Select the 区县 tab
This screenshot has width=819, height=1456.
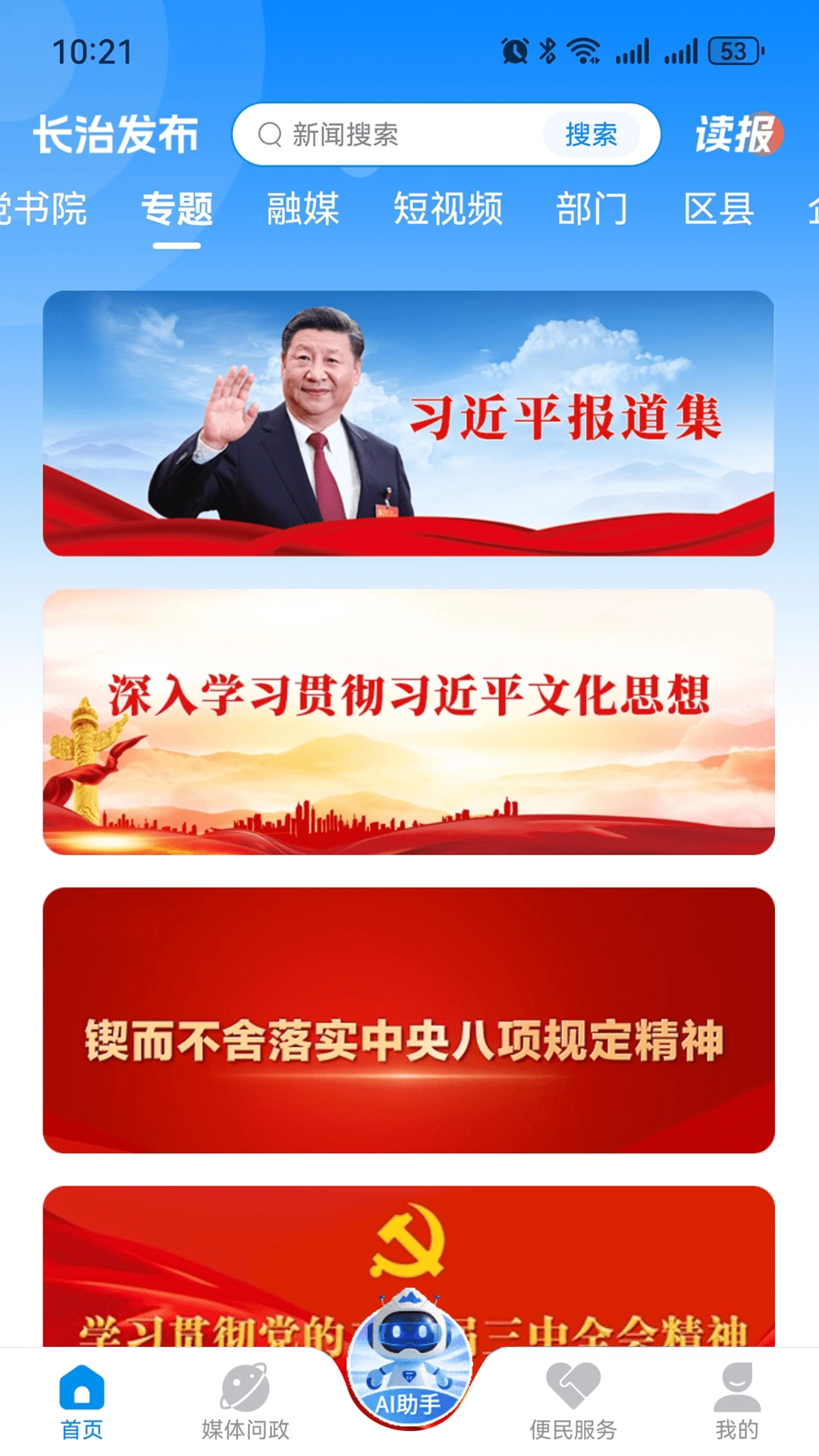(718, 209)
